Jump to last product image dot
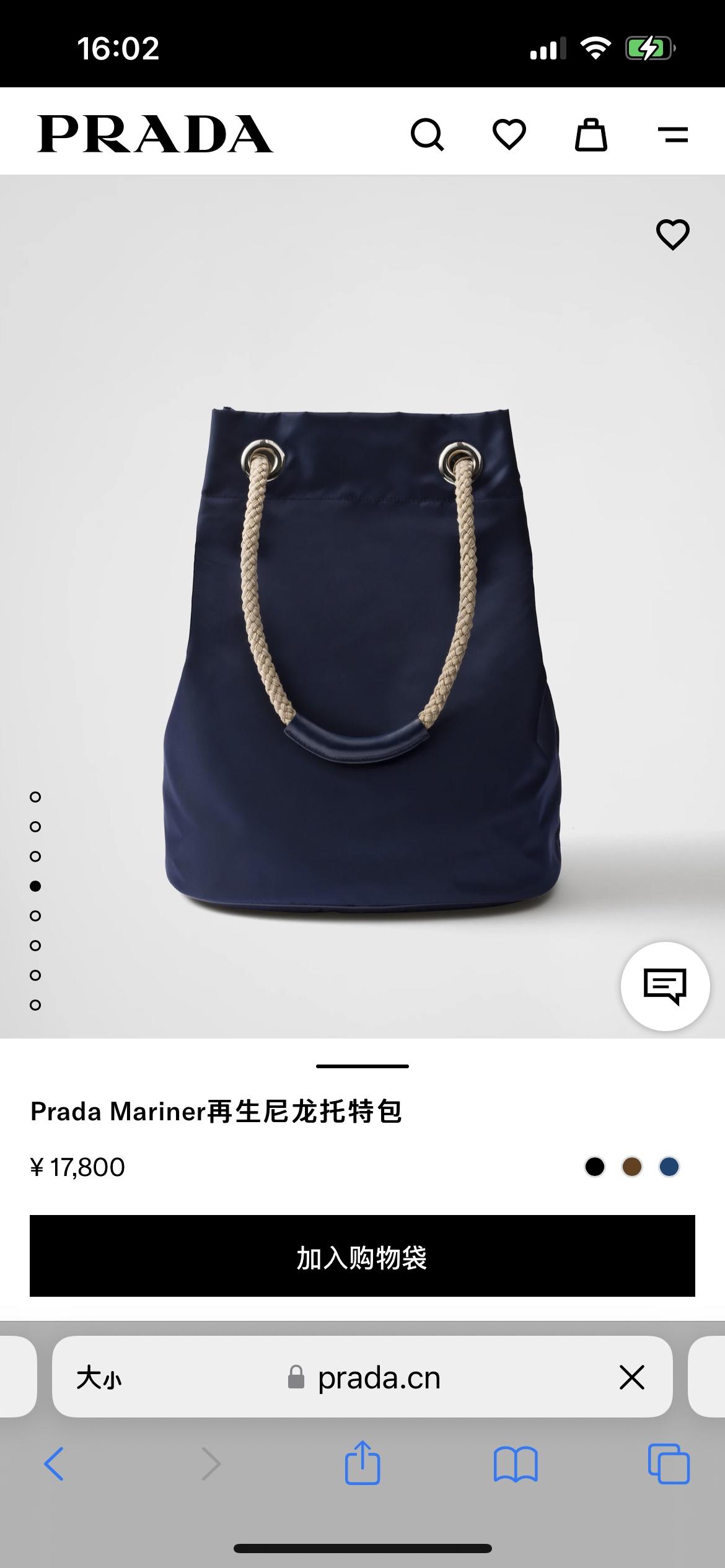This screenshot has width=725, height=1568. (35, 1005)
